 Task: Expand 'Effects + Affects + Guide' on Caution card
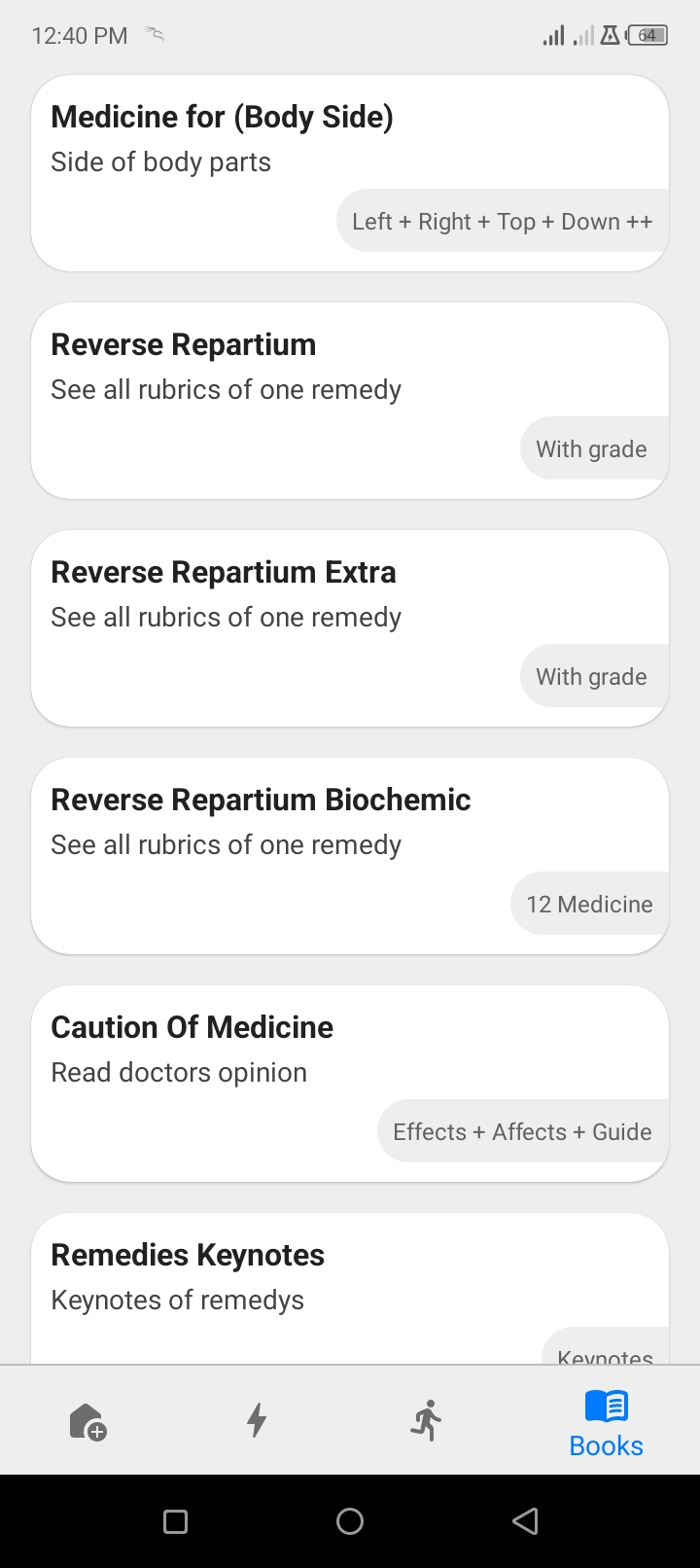click(522, 1131)
